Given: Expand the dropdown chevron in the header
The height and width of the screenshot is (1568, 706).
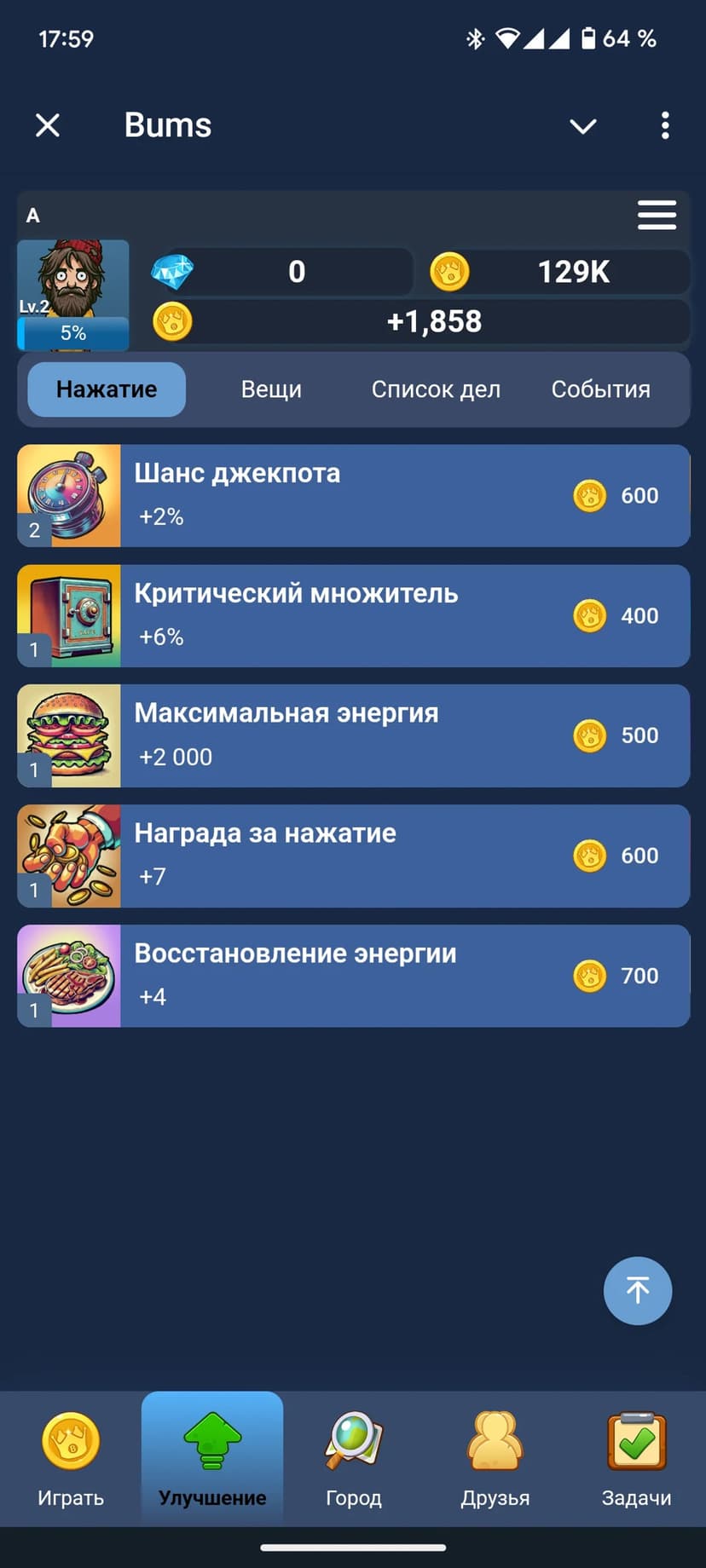Looking at the screenshot, I should 582,126.
